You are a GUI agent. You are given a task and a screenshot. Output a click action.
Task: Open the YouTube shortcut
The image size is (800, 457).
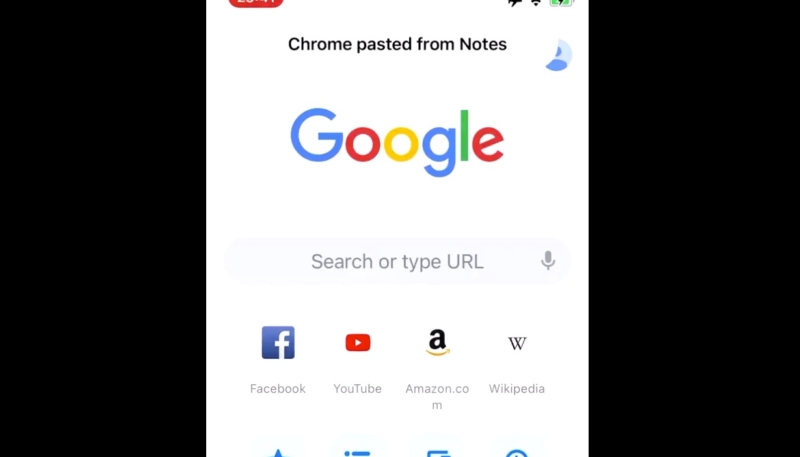357,343
